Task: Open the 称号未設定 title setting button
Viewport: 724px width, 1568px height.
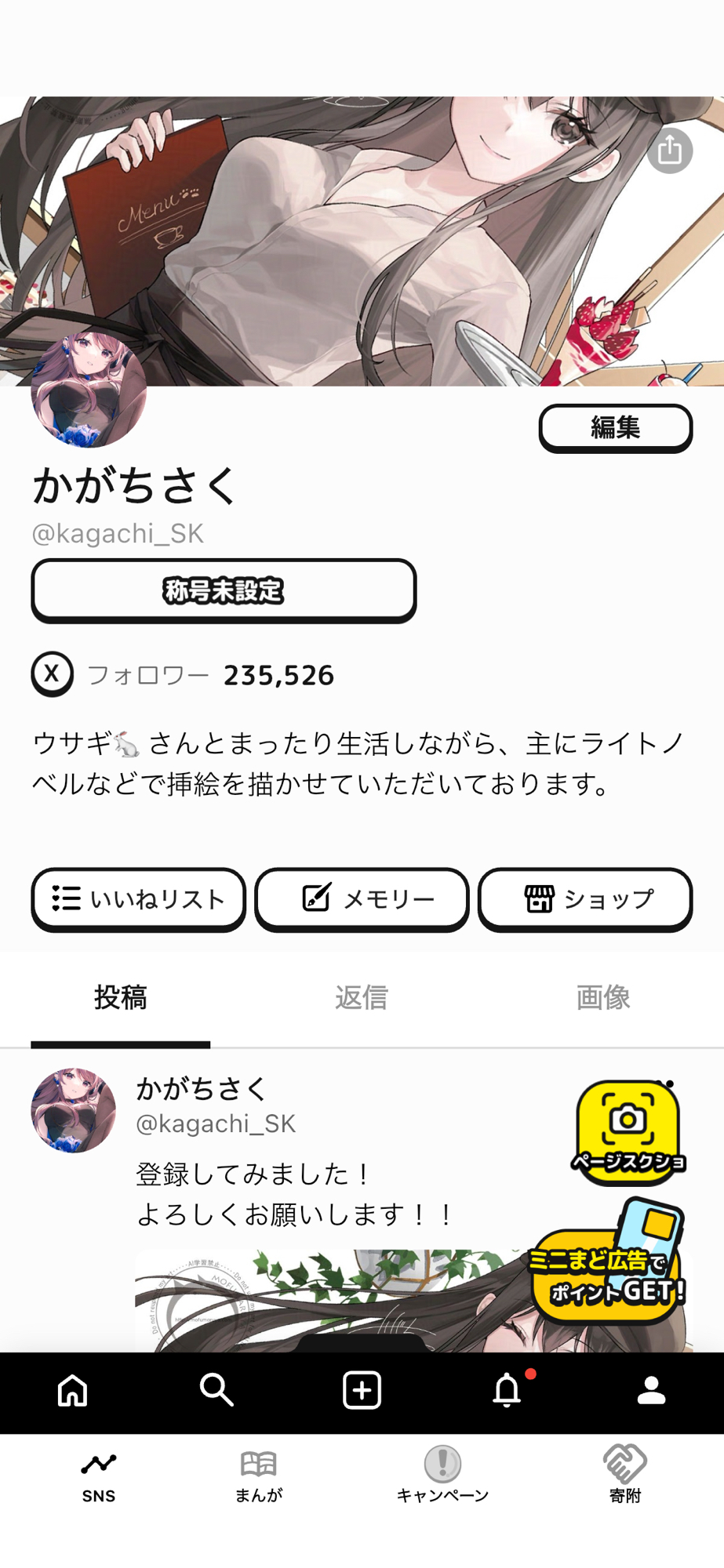Action: (224, 590)
